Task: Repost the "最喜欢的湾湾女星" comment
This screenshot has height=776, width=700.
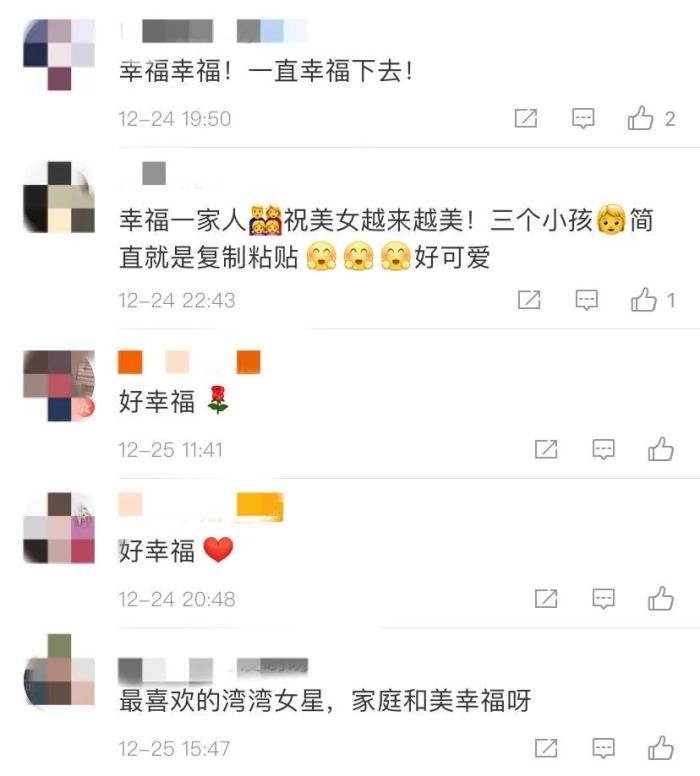Action: coord(546,748)
